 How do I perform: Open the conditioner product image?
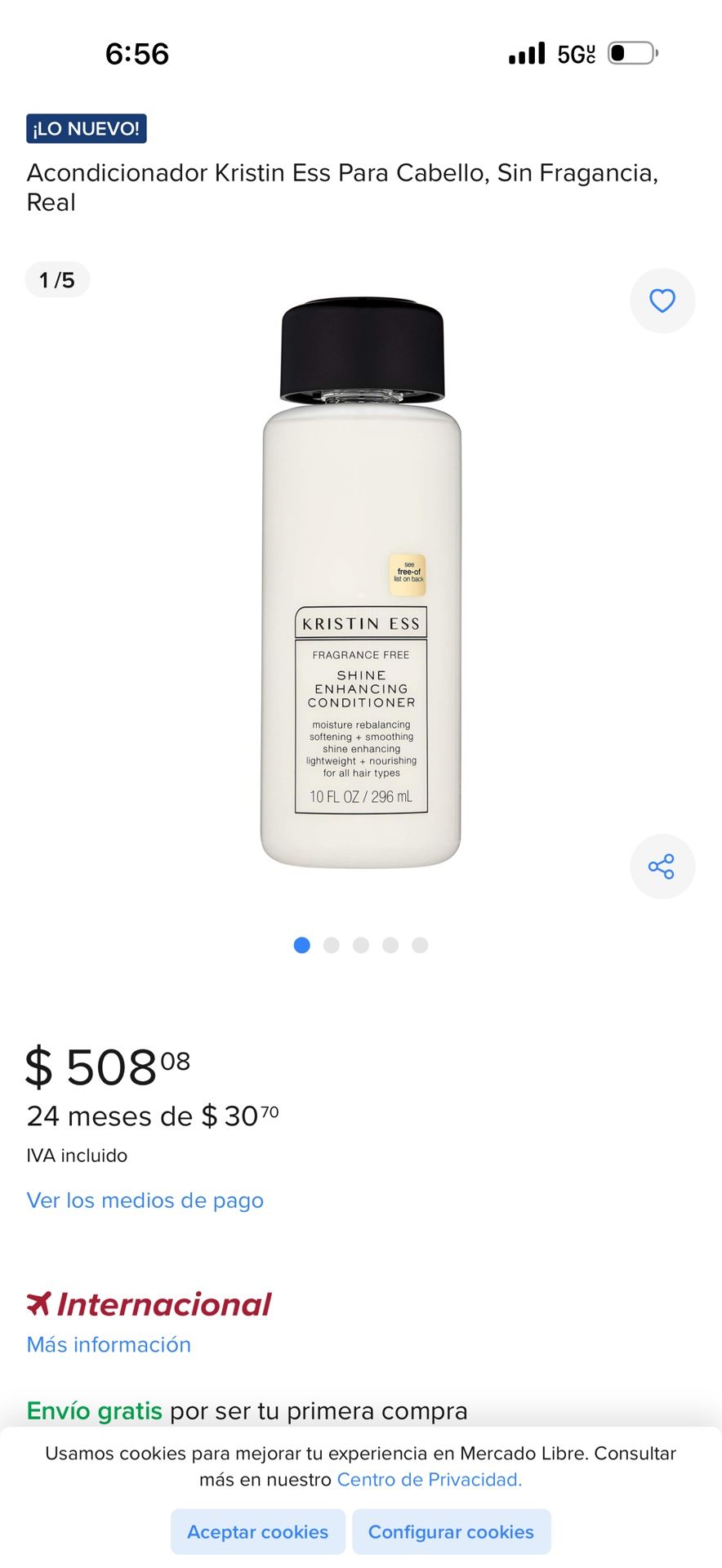361,583
